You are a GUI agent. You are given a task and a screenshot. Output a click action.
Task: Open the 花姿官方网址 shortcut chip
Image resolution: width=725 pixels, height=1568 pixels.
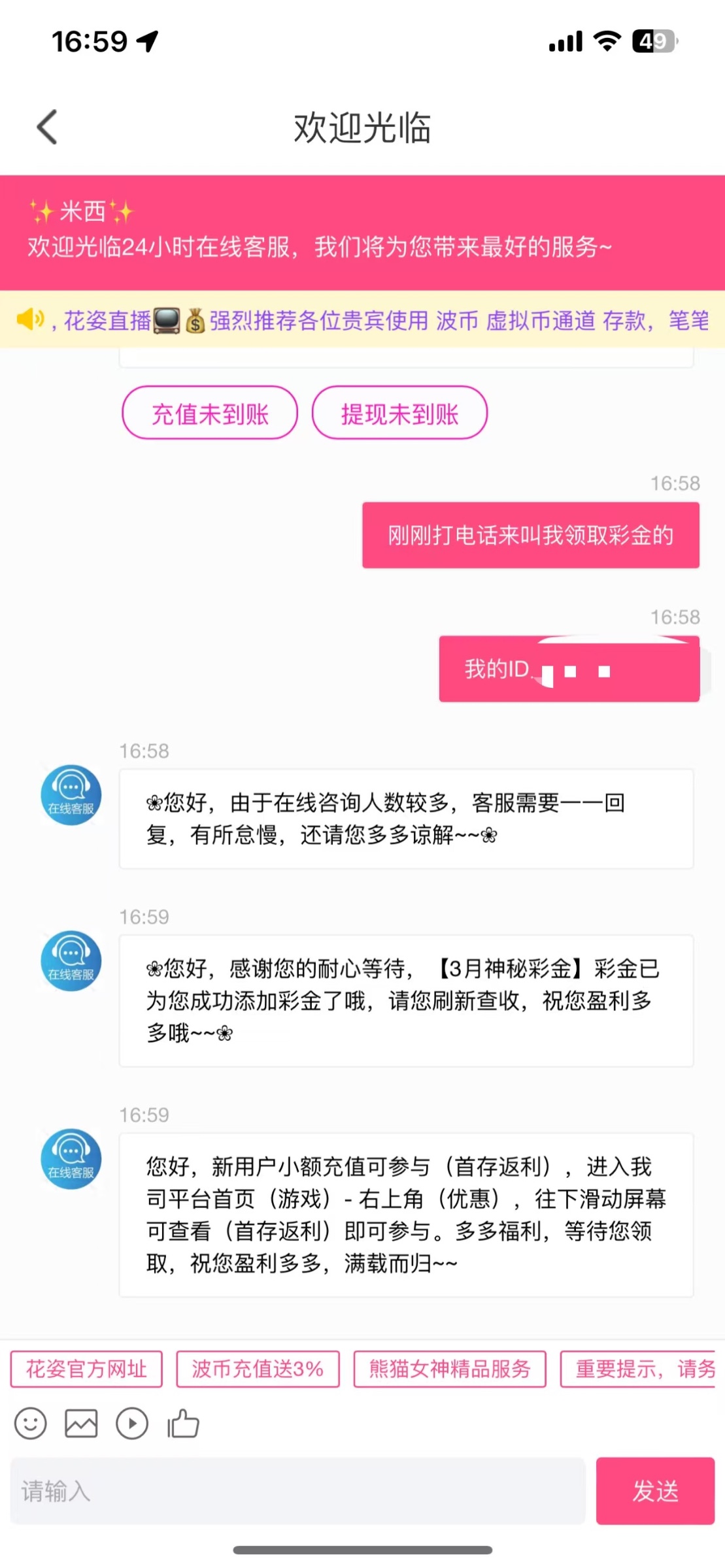pyautogui.click(x=86, y=1369)
